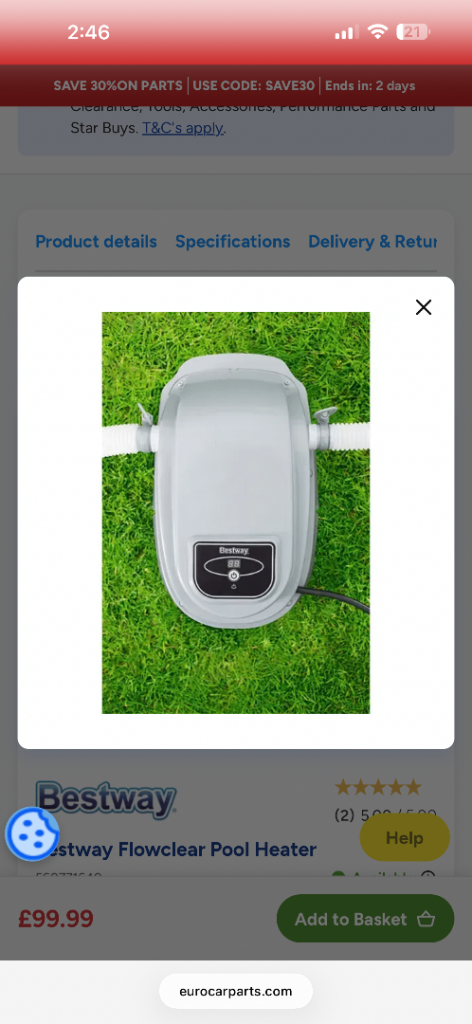Open the Help chat button
Viewport: 472px width, 1024px height.
tap(404, 838)
